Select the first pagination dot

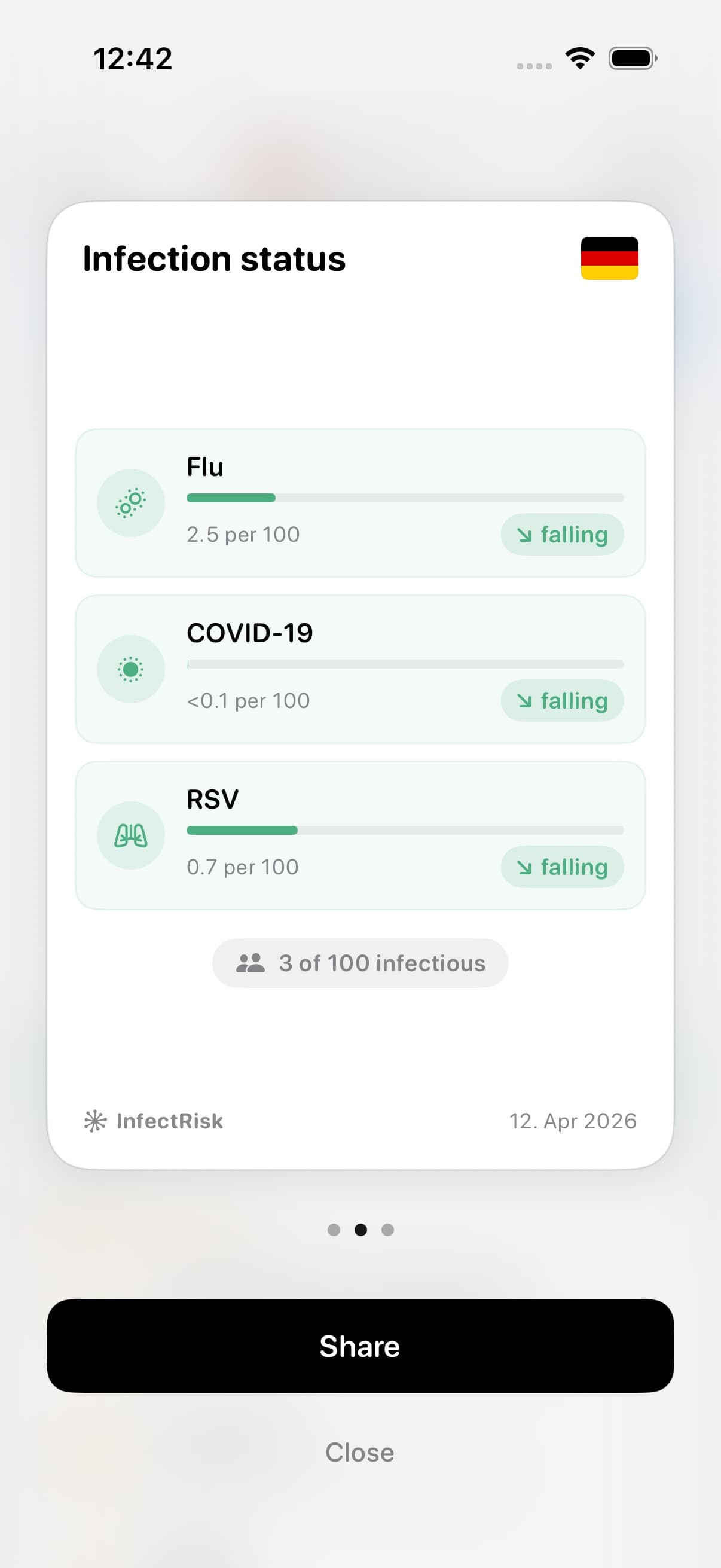click(334, 1229)
